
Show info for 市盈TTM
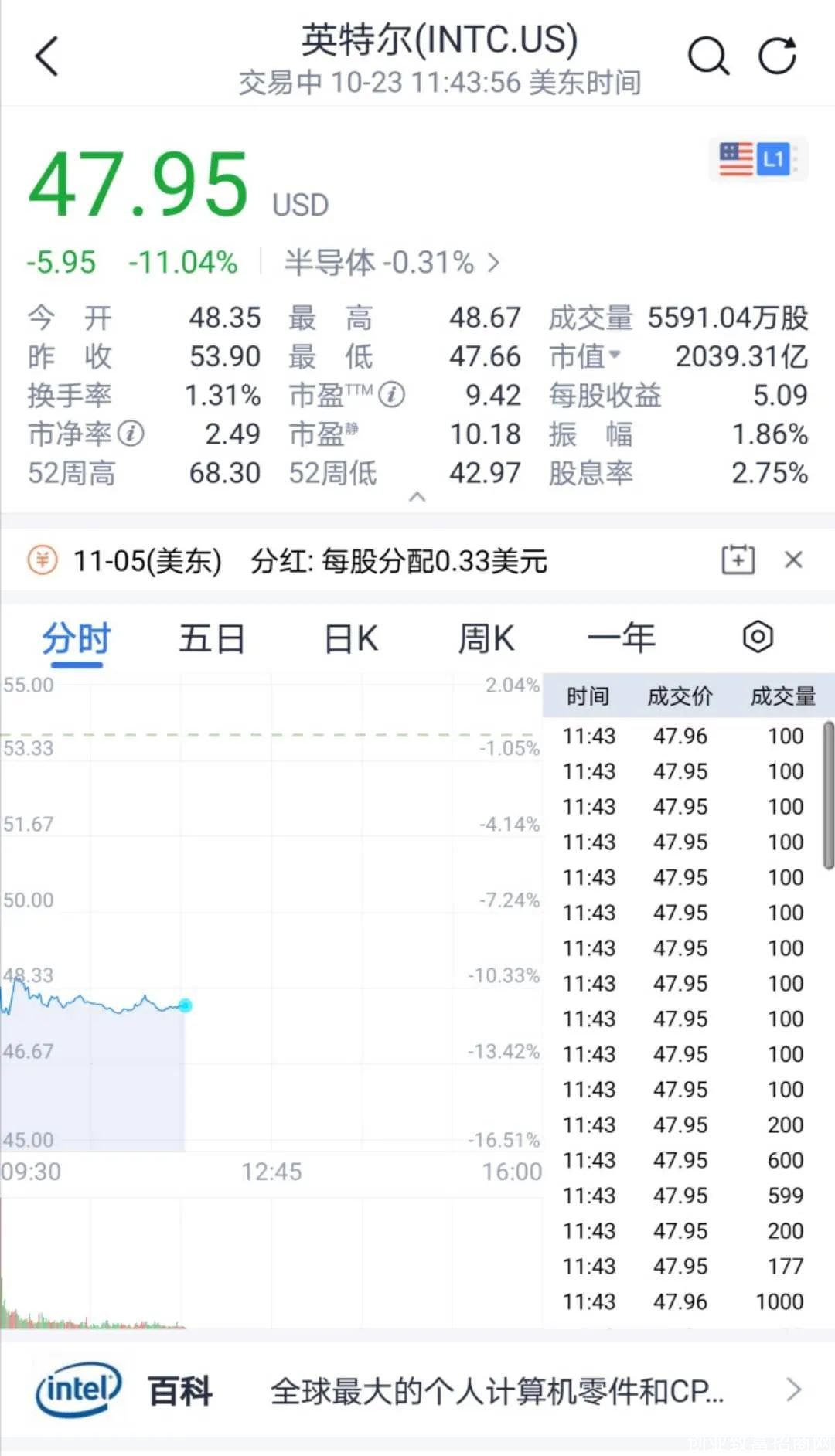pyautogui.click(x=392, y=395)
